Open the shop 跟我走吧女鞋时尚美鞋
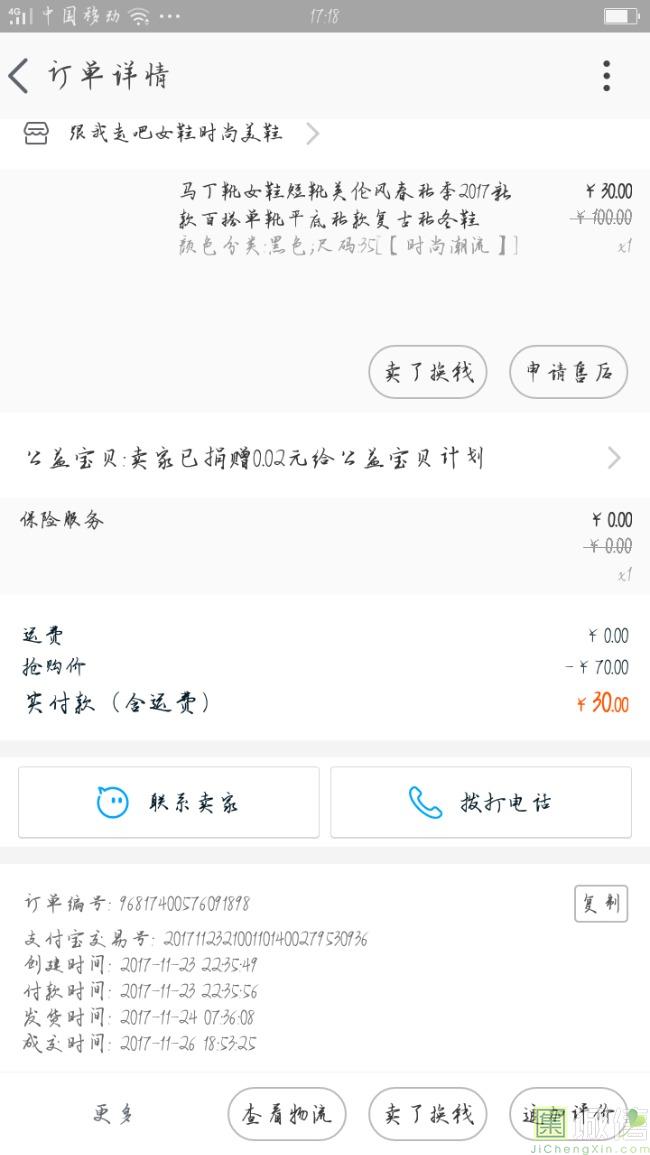The width and height of the screenshot is (650, 1155). pos(172,134)
